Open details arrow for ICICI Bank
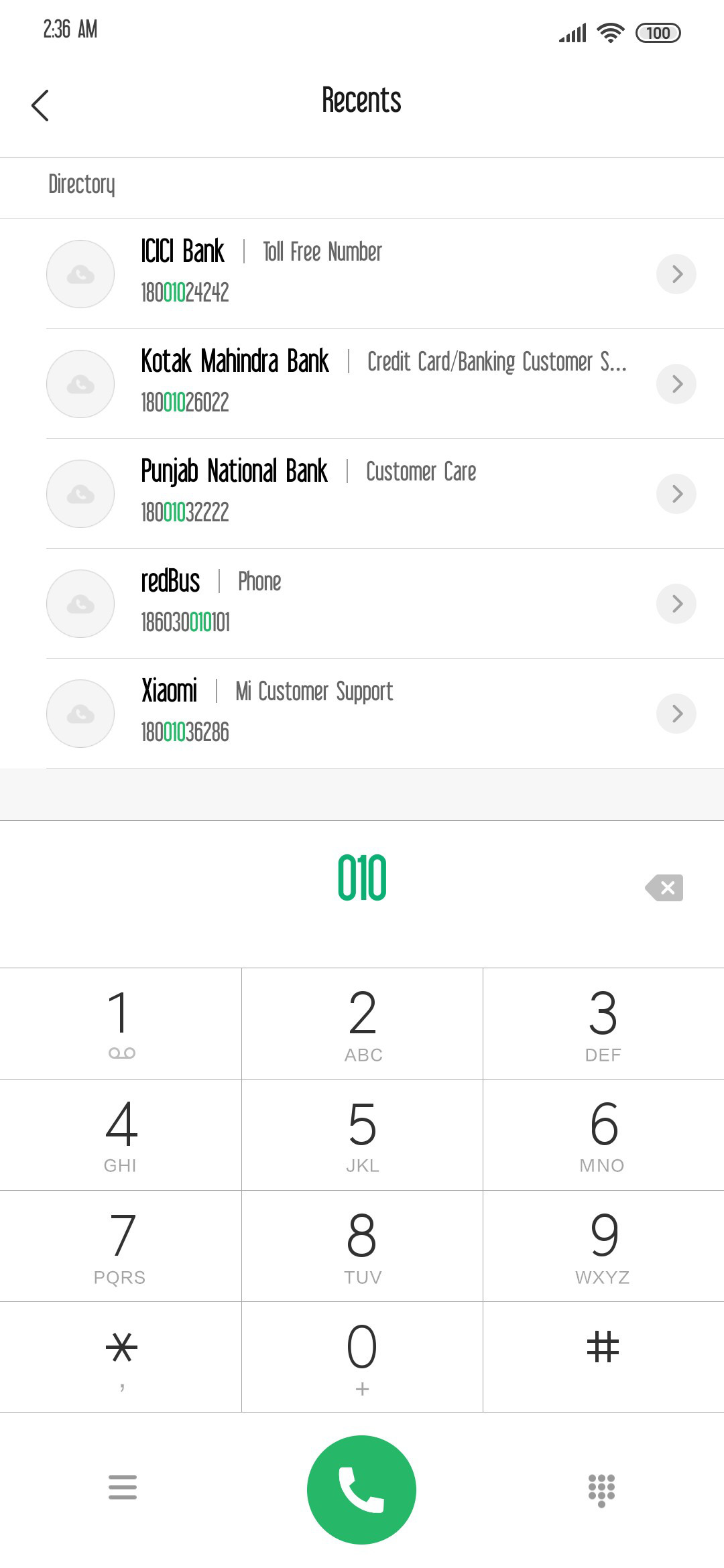The height and width of the screenshot is (1568, 724). tap(676, 274)
